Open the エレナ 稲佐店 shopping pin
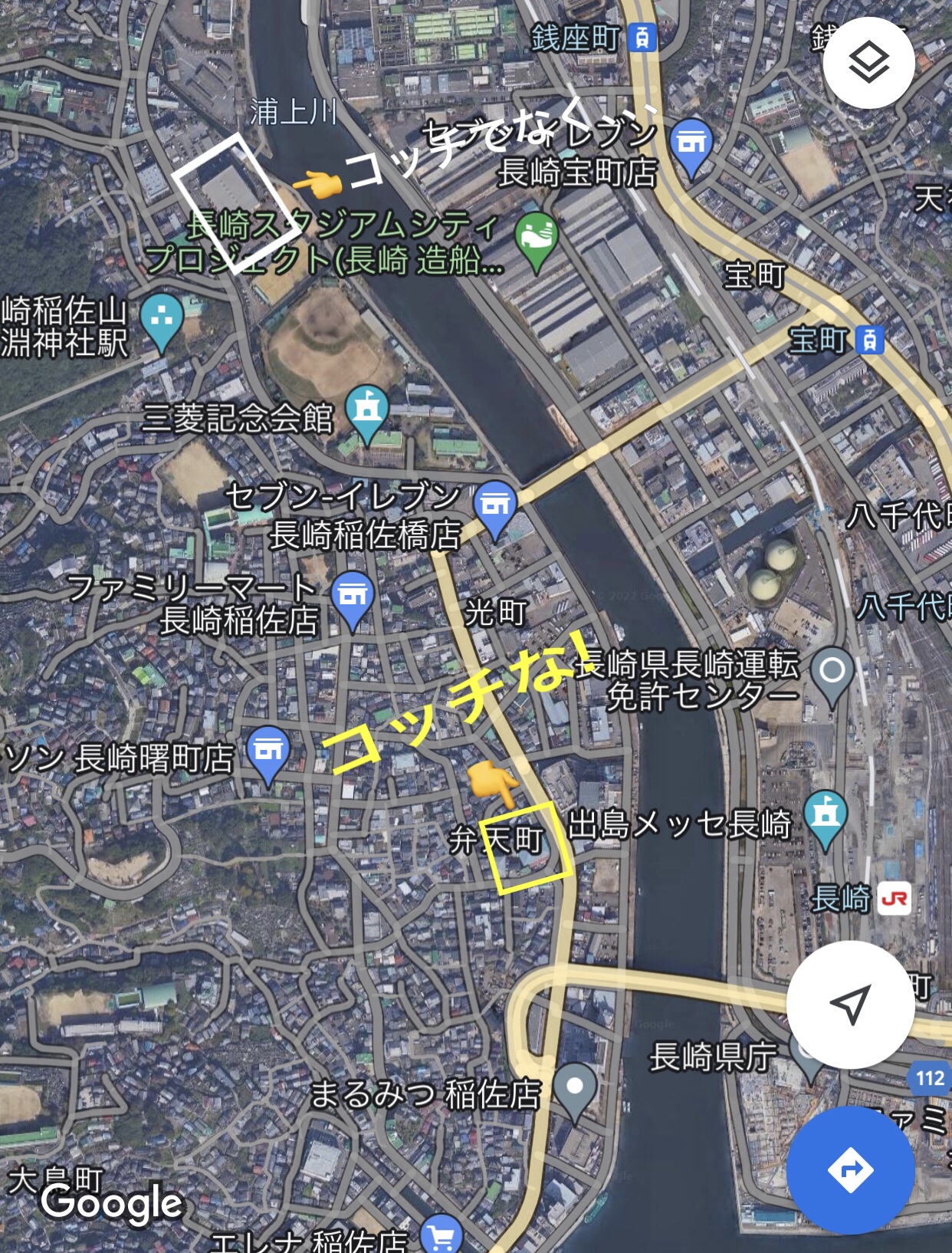Viewport: 952px width, 1253px height. [x=442, y=1237]
